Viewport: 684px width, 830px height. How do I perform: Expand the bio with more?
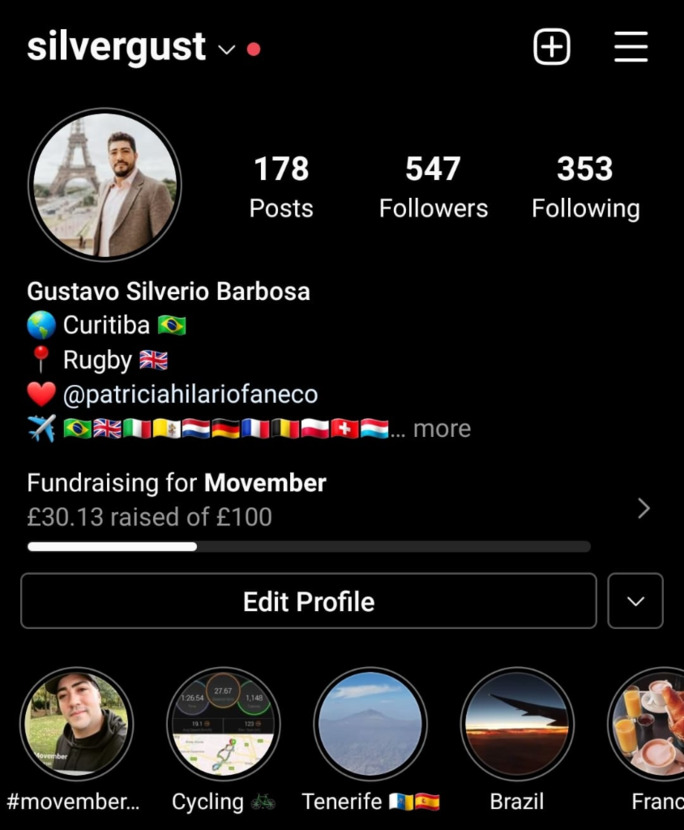pyautogui.click(x=441, y=428)
